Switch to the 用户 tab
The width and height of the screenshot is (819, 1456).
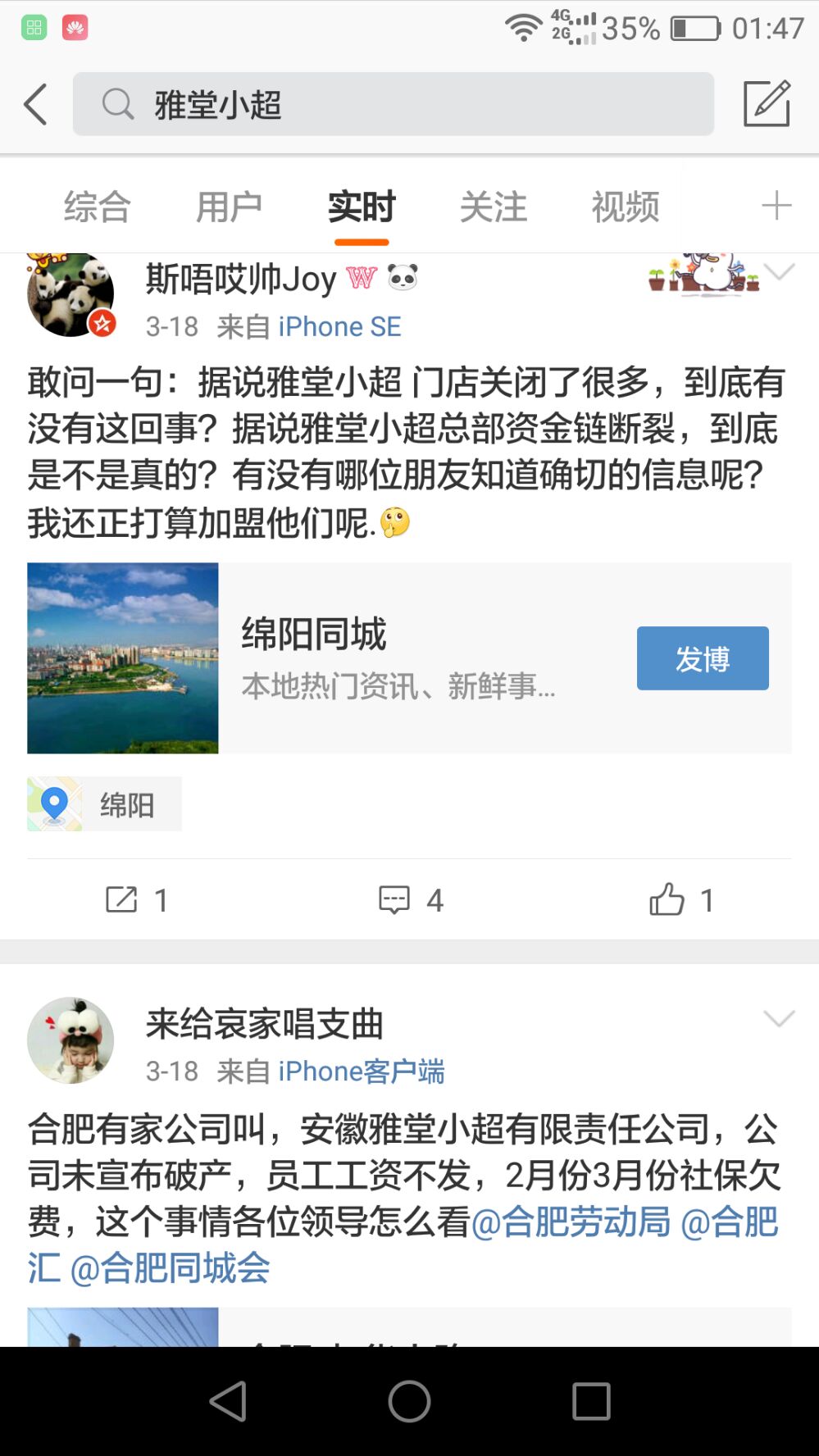tap(229, 207)
